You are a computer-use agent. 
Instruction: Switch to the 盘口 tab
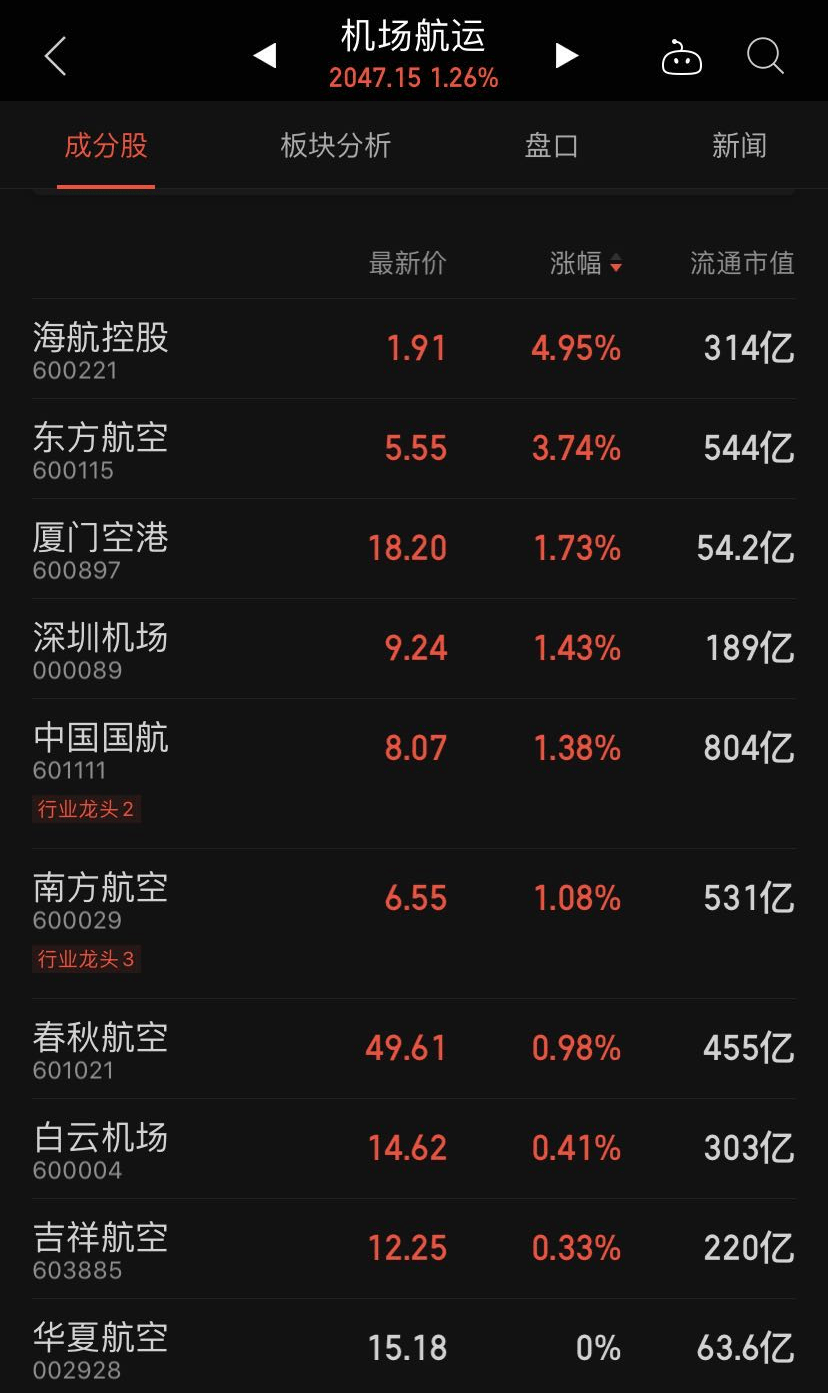551,146
